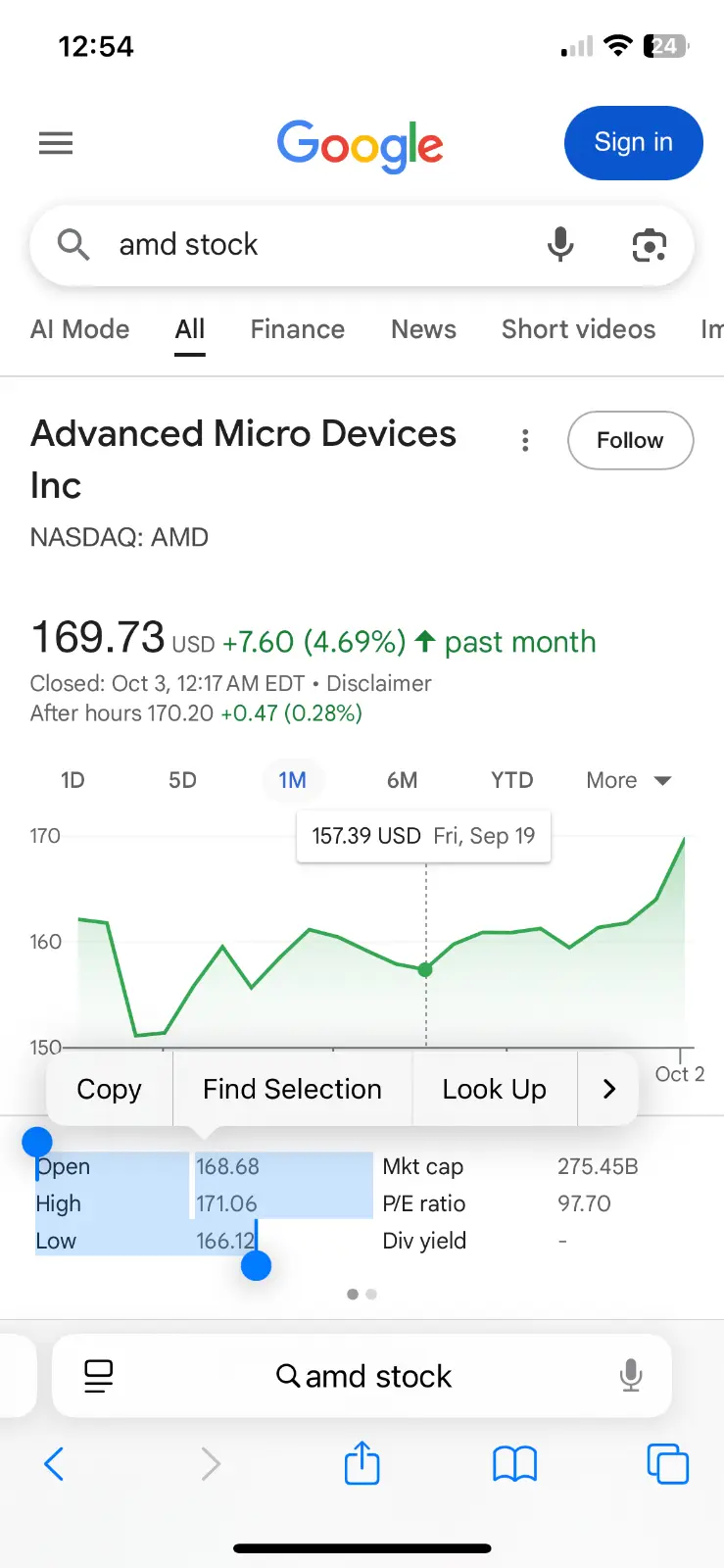
Task: Edit the amd stock search query
Action: [294, 244]
